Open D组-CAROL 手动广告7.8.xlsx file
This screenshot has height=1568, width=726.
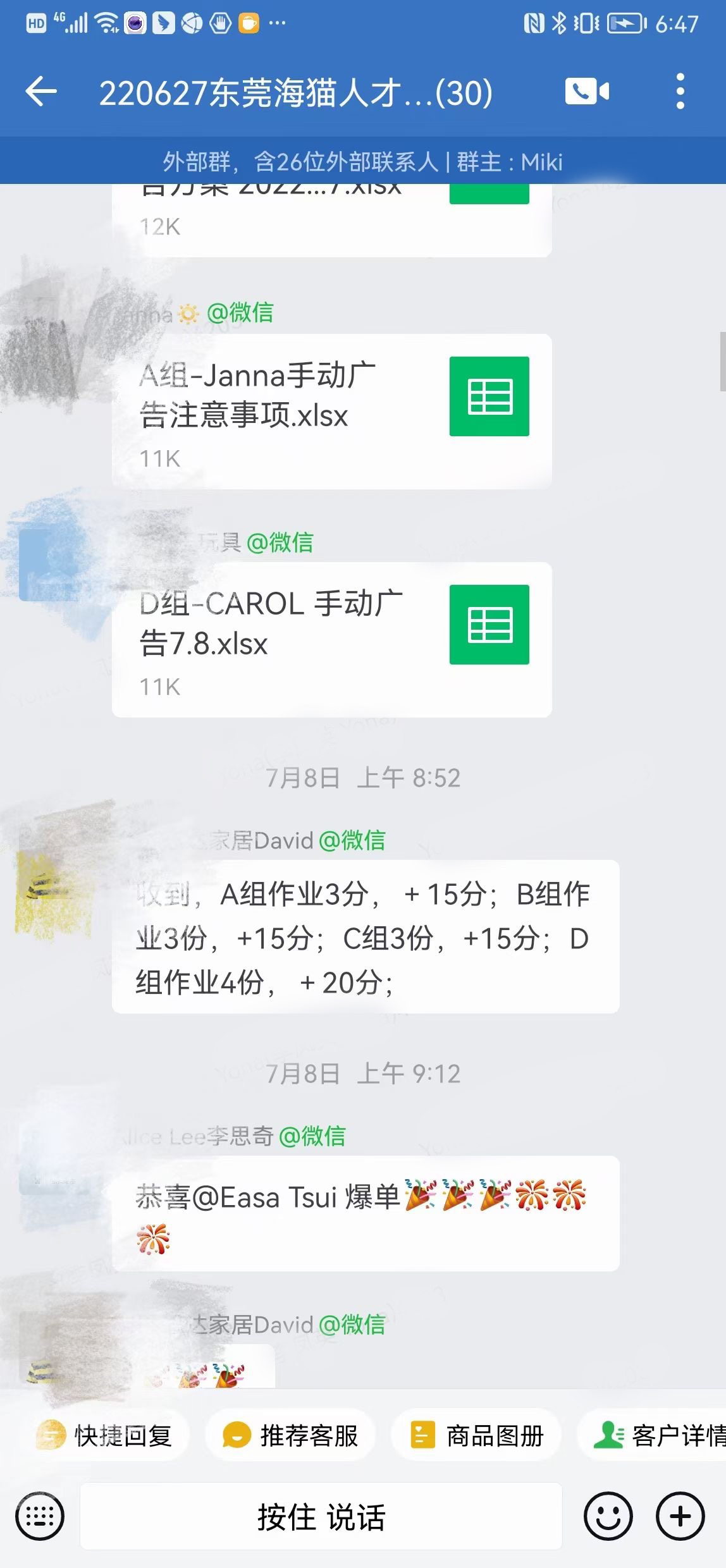(x=331, y=639)
